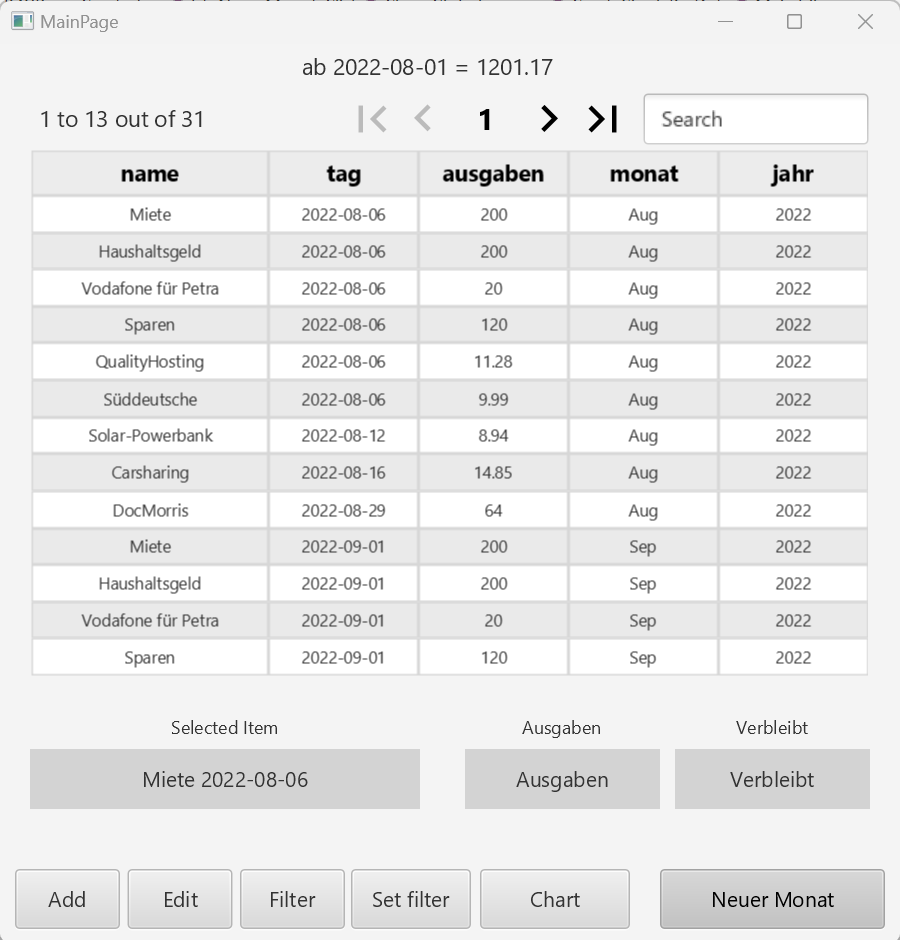Edit the selected item

[180, 899]
